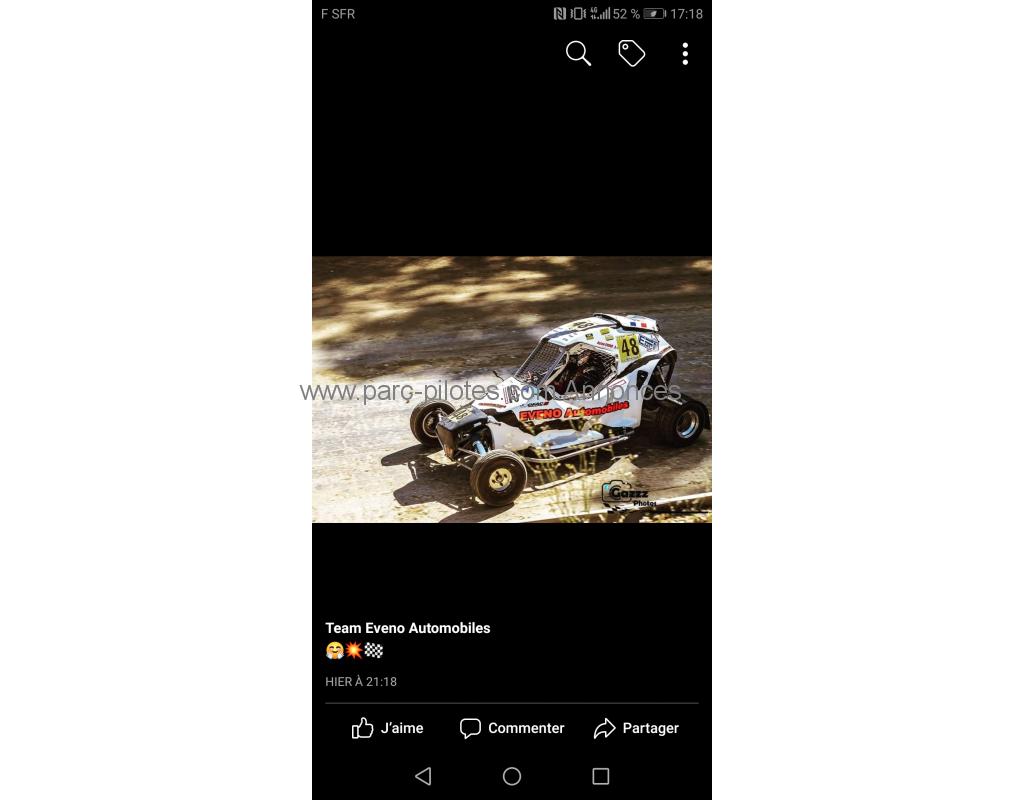Open the three-dot overflow menu
1024x800 pixels.
pyautogui.click(x=685, y=54)
